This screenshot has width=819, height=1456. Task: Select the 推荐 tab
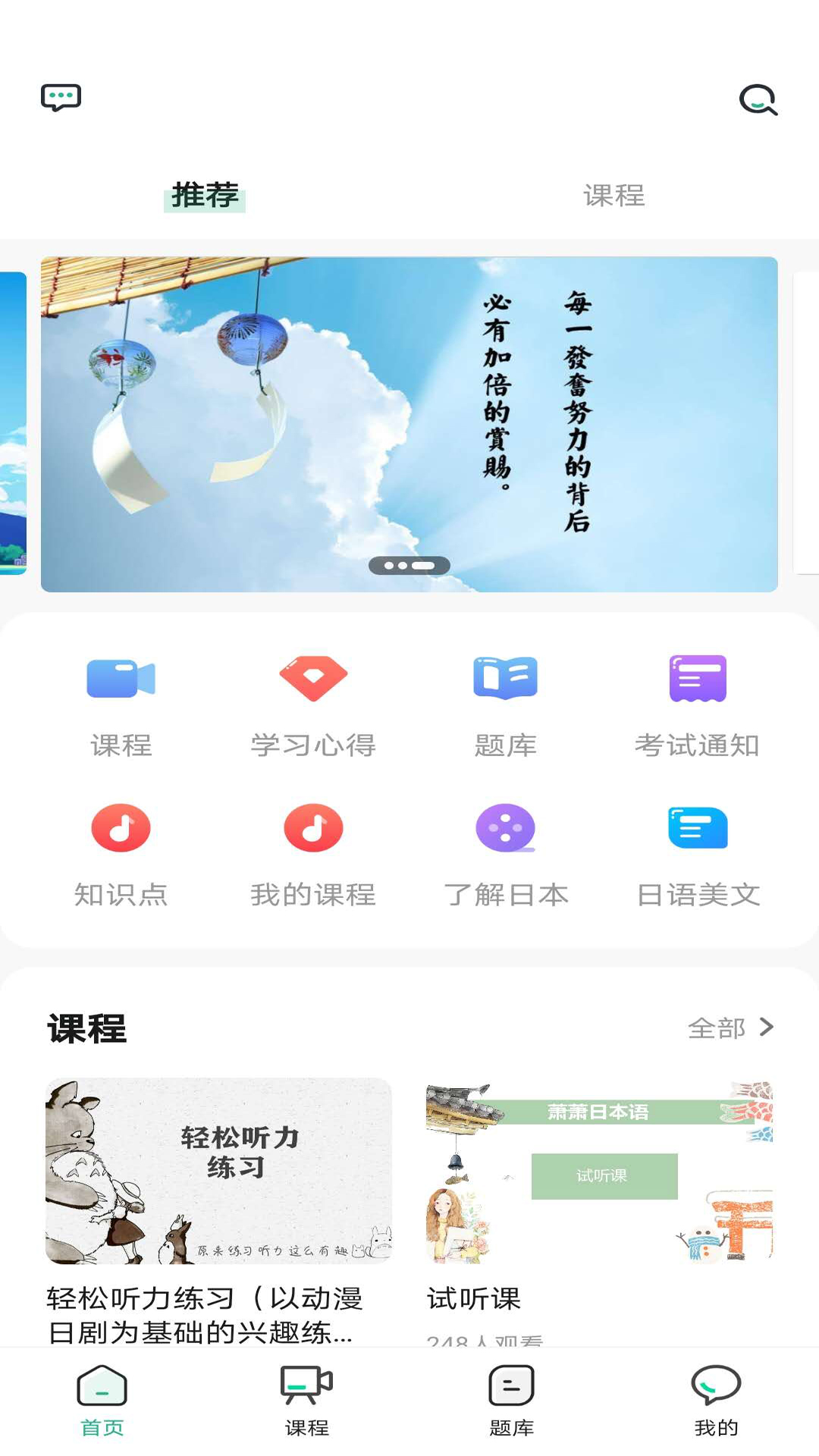(x=206, y=194)
